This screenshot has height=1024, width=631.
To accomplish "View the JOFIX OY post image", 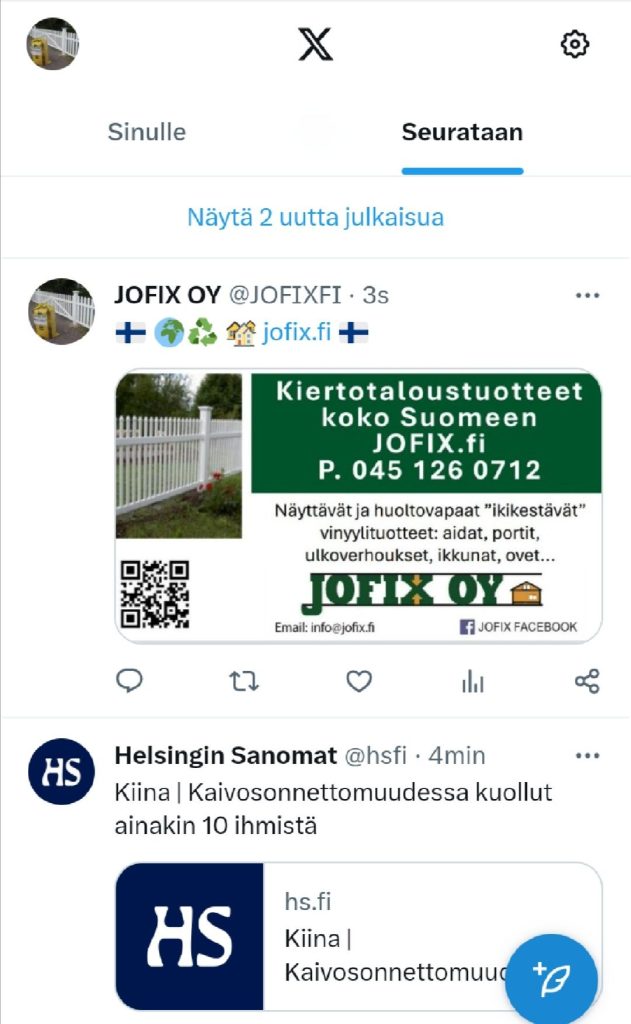I will (x=358, y=505).
